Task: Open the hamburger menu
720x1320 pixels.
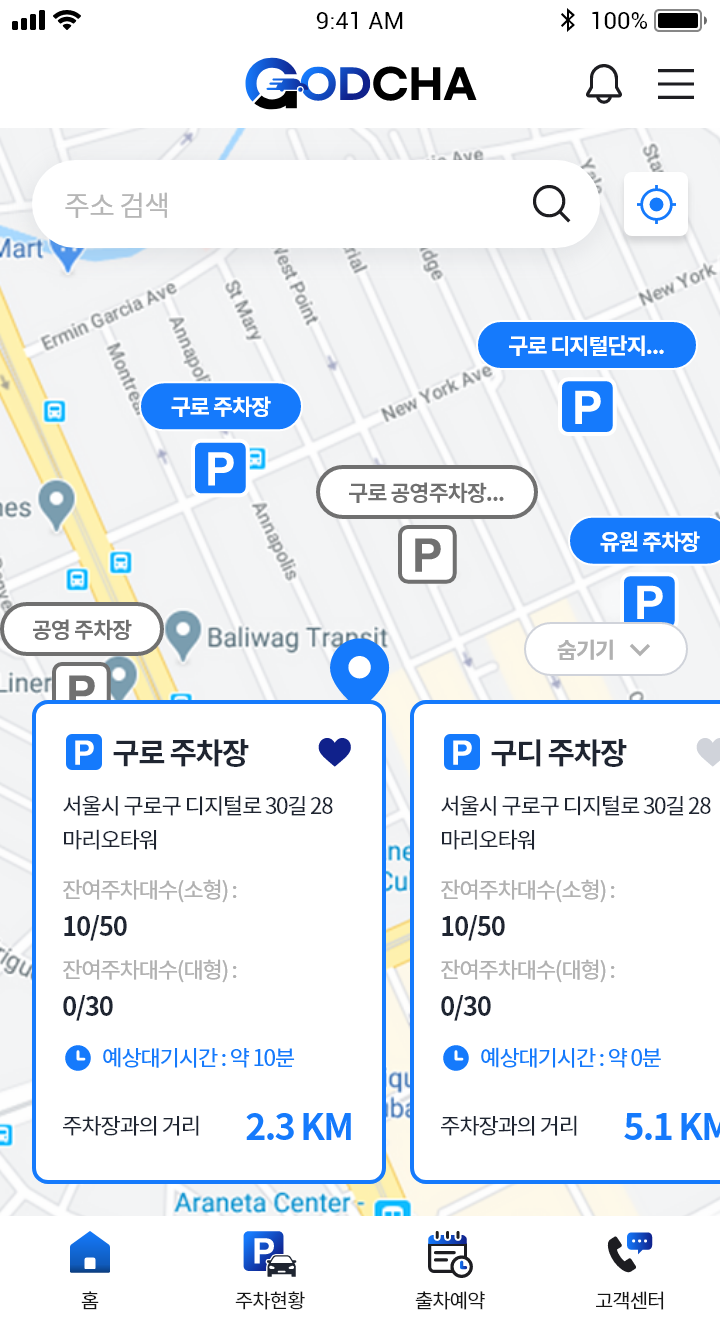Action: pos(676,84)
